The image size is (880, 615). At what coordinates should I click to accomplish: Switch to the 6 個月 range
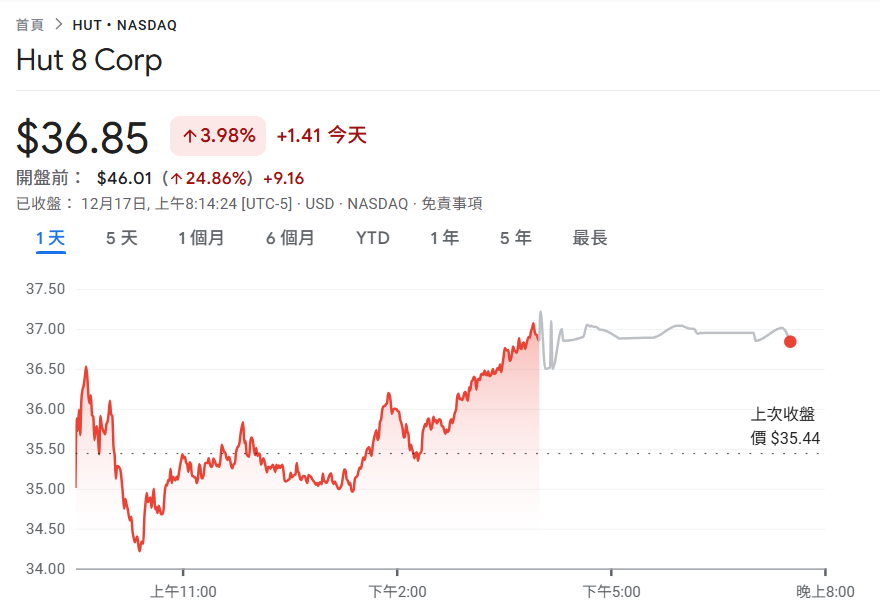[290, 238]
